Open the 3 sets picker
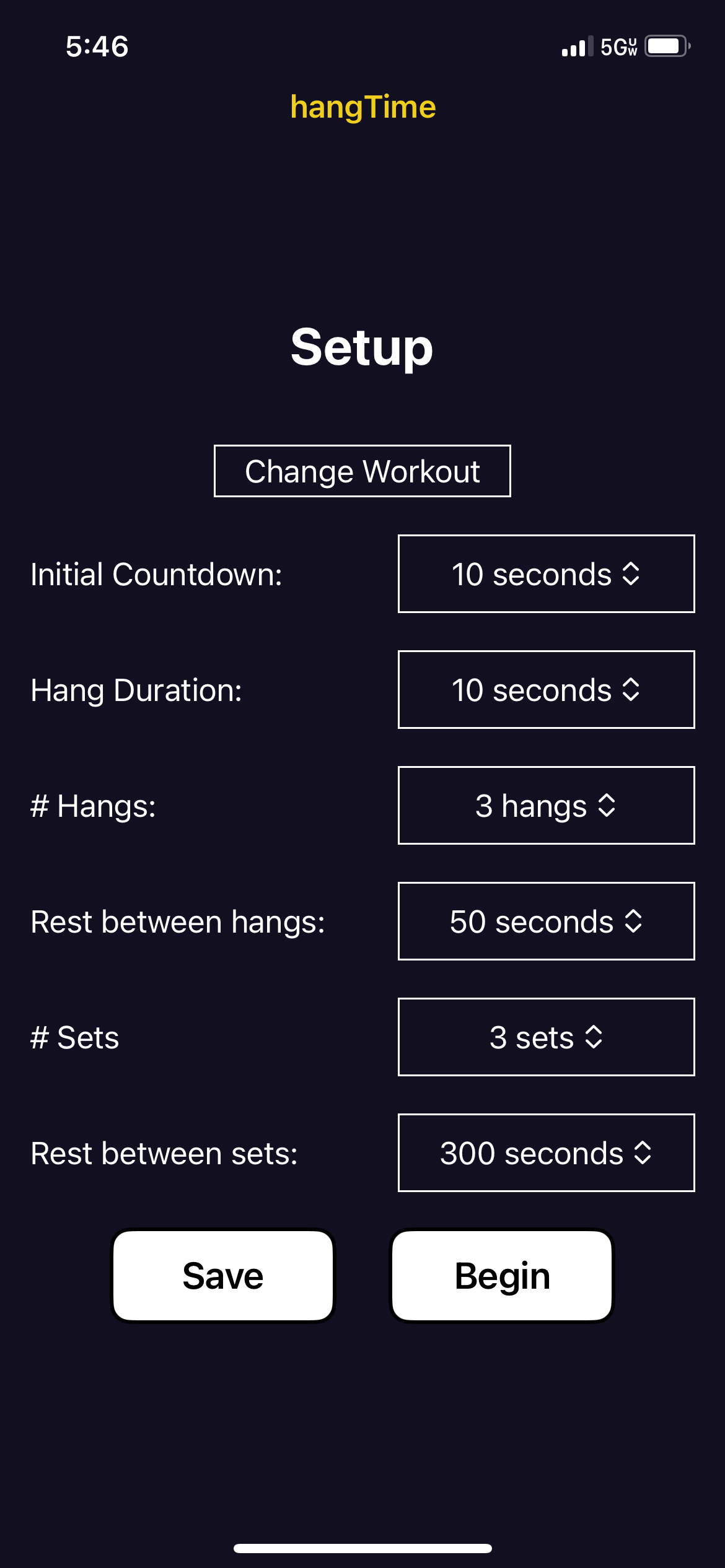This screenshot has width=725, height=1568. (546, 1037)
